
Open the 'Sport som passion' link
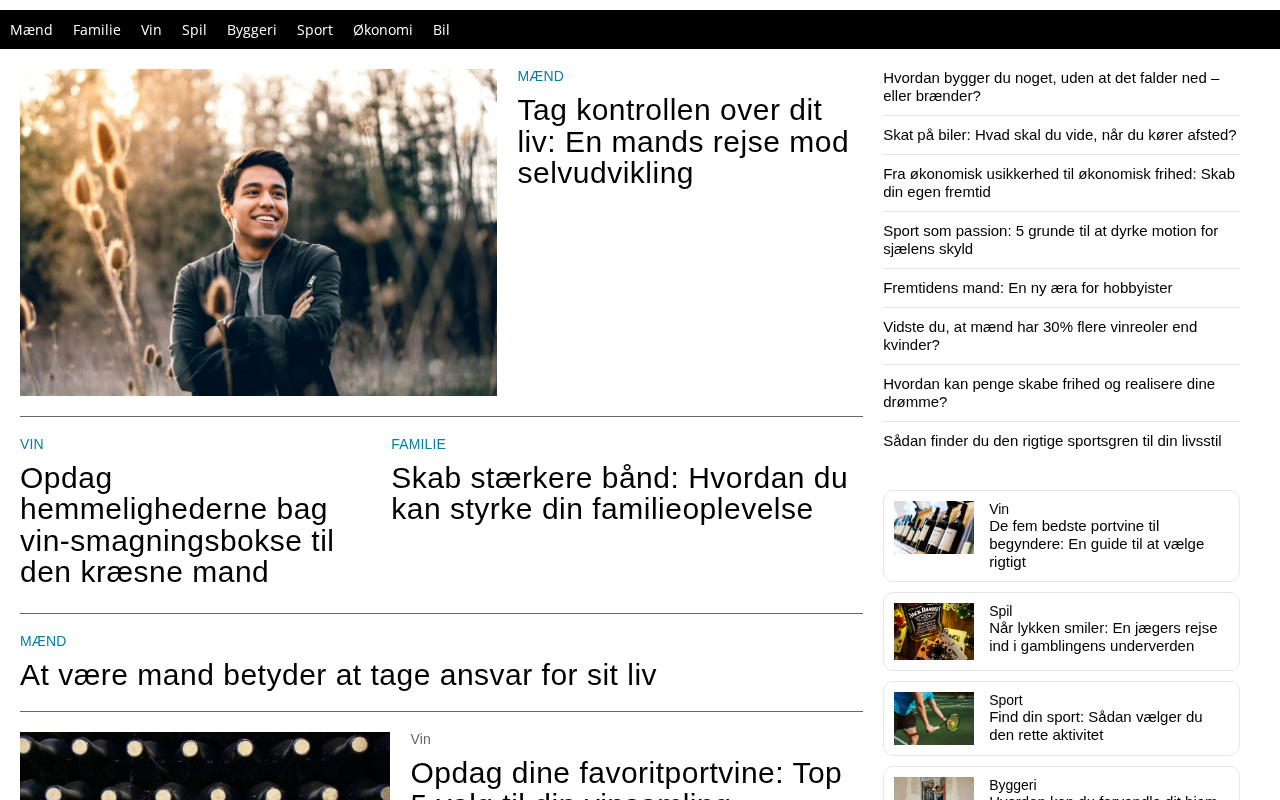pos(1050,240)
